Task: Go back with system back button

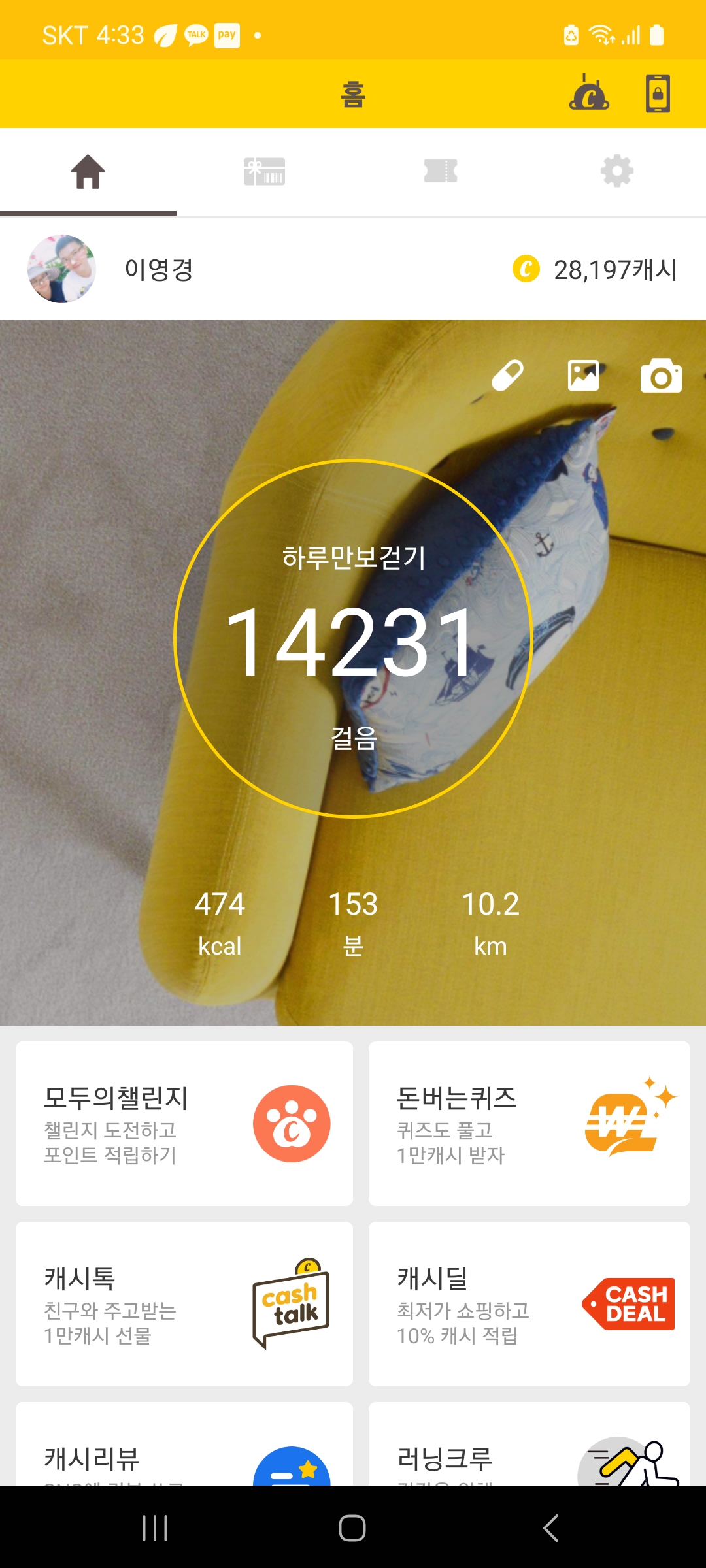Action: (x=551, y=1528)
